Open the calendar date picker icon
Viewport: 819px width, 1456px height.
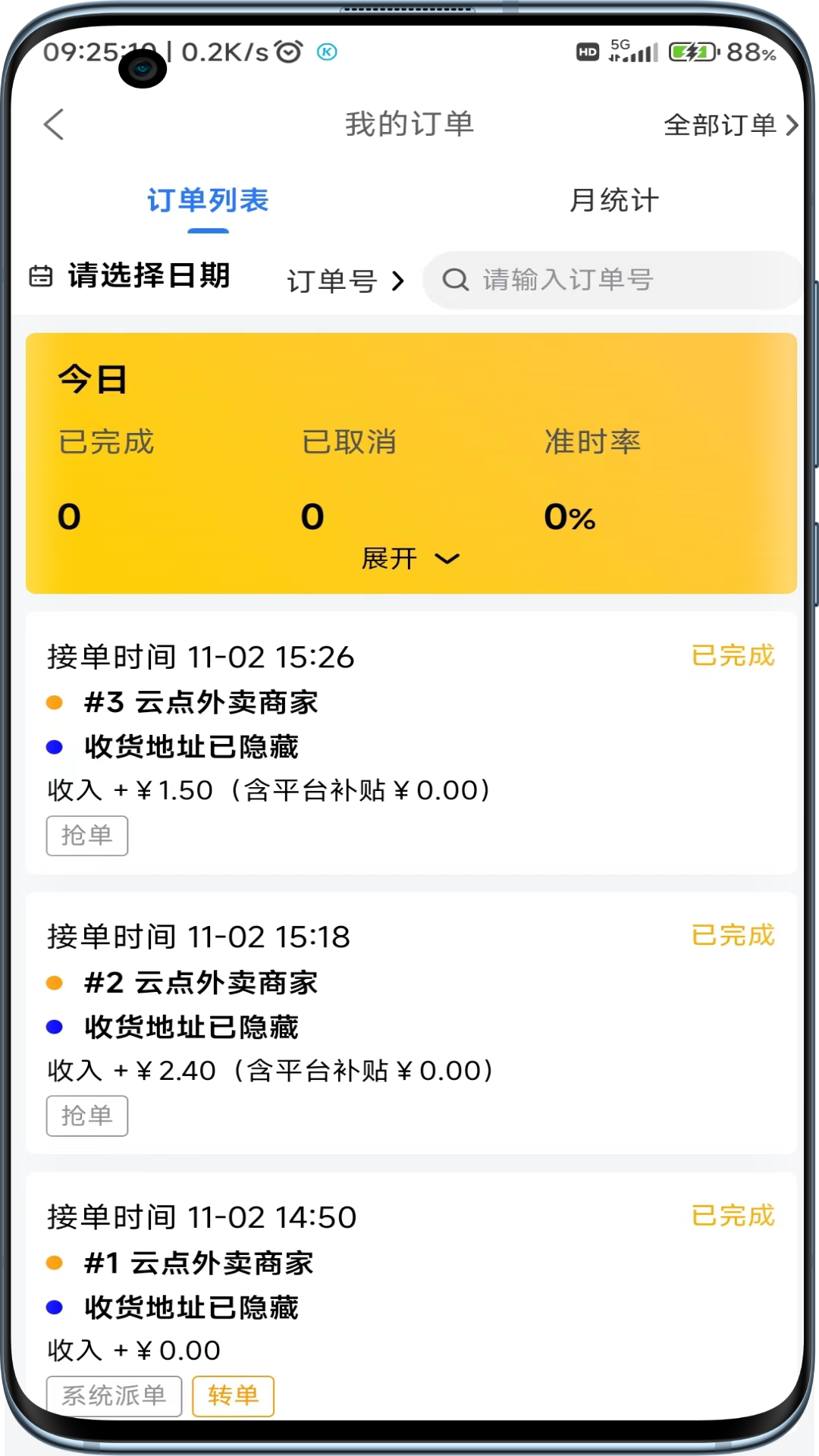[x=41, y=277]
